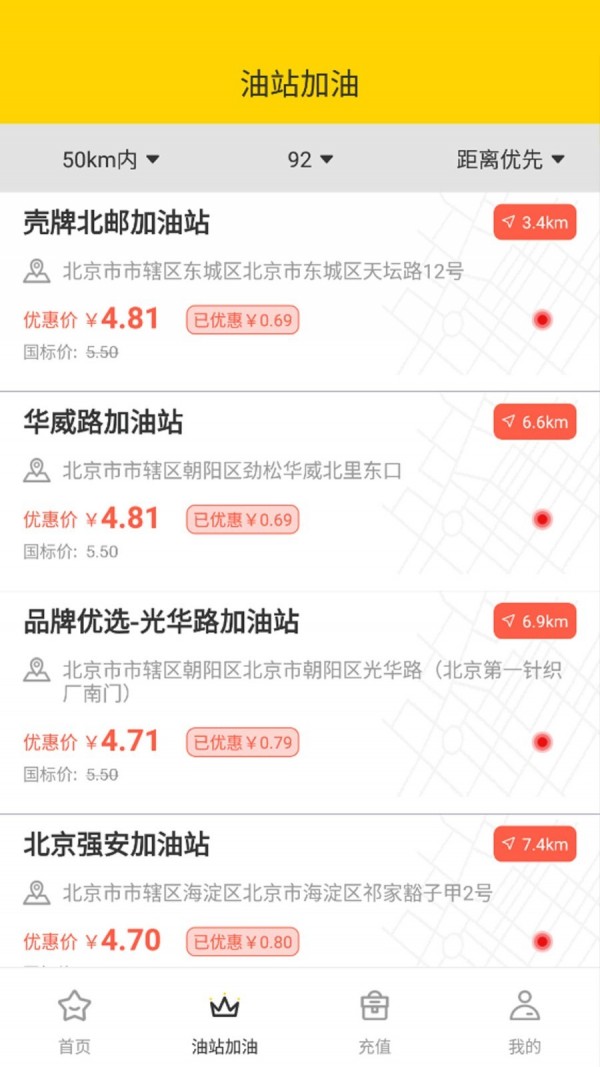Expand the 92 fuel grade dropdown
The image size is (600, 1067).
click(310, 159)
